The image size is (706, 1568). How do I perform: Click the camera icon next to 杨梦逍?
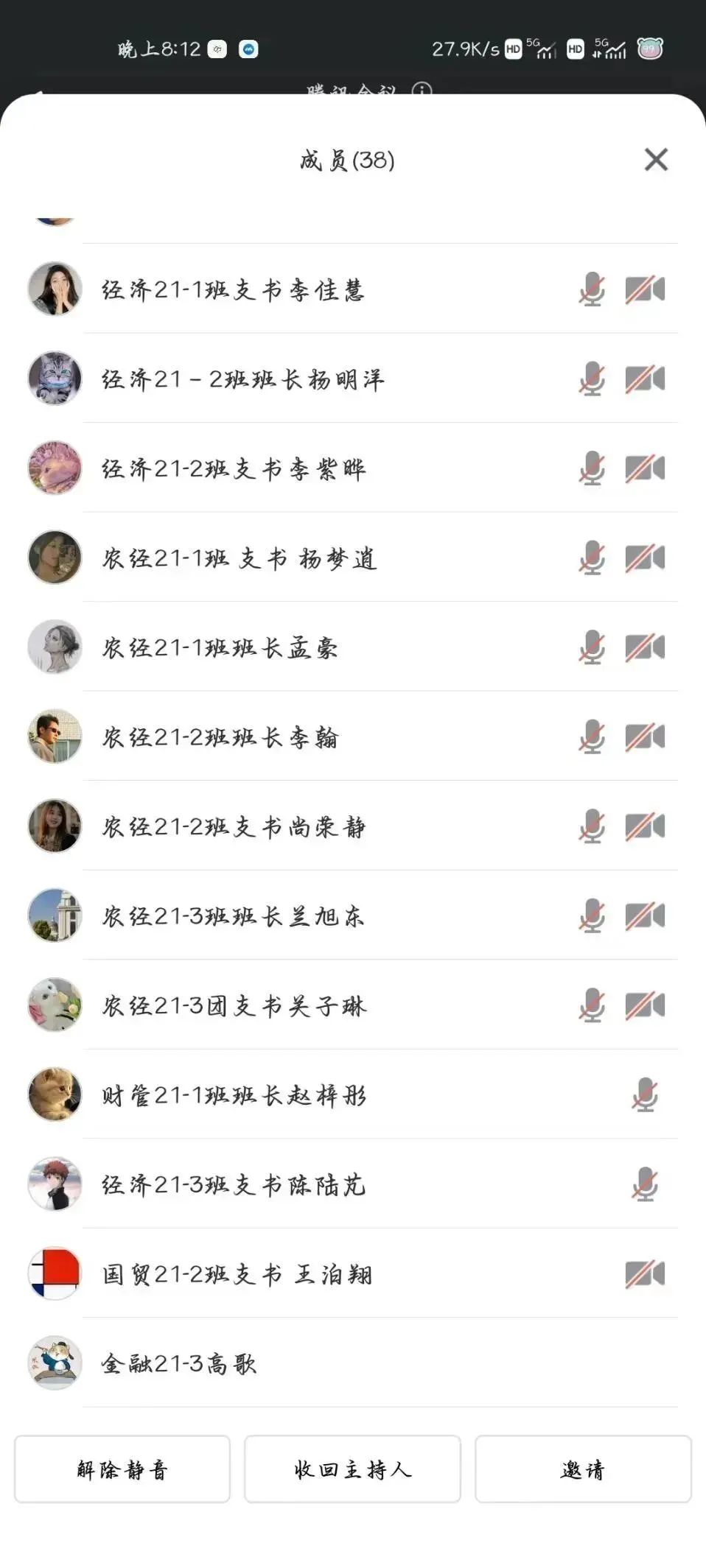[x=646, y=558]
